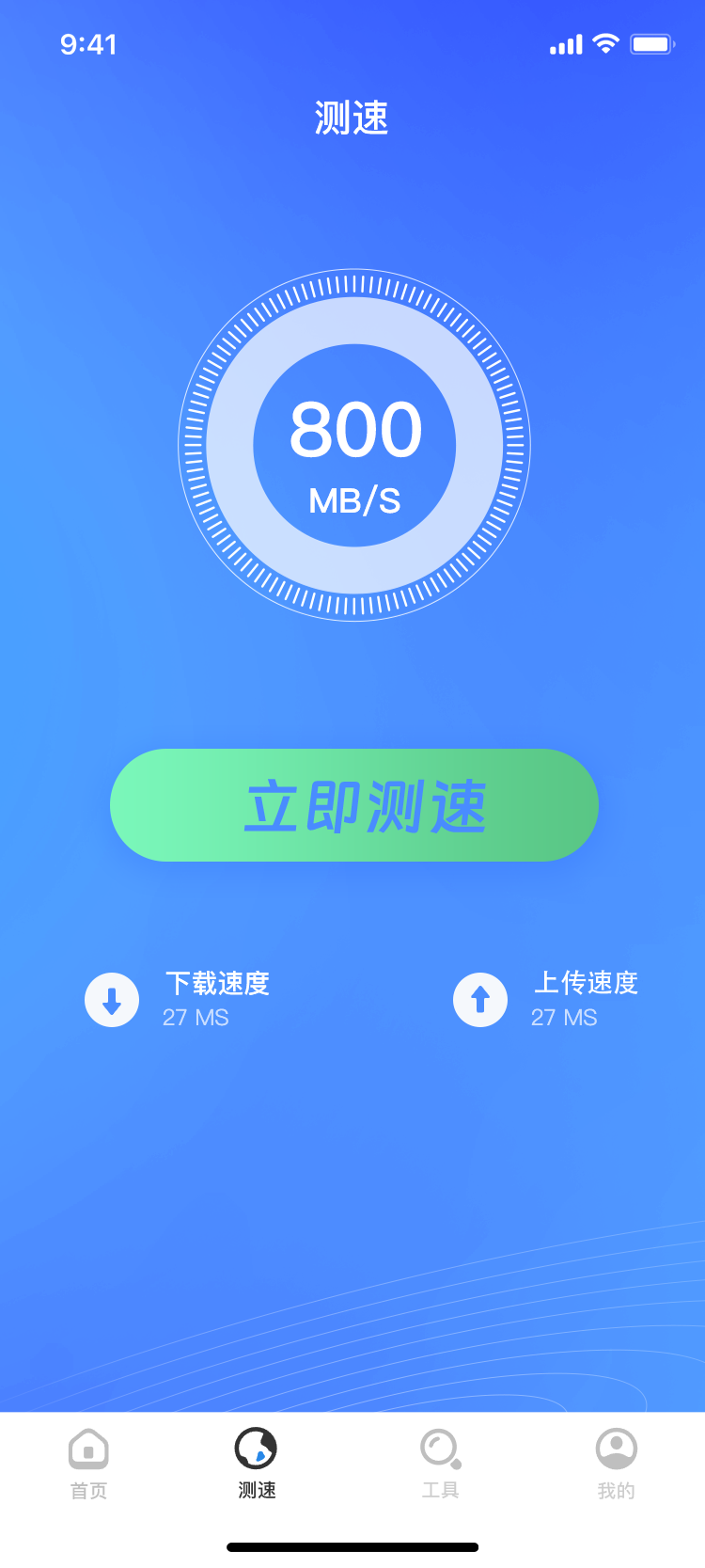Open the 工具 tab
Image resolution: width=705 pixels, height=1568 pixels.
coord(440,1464)
